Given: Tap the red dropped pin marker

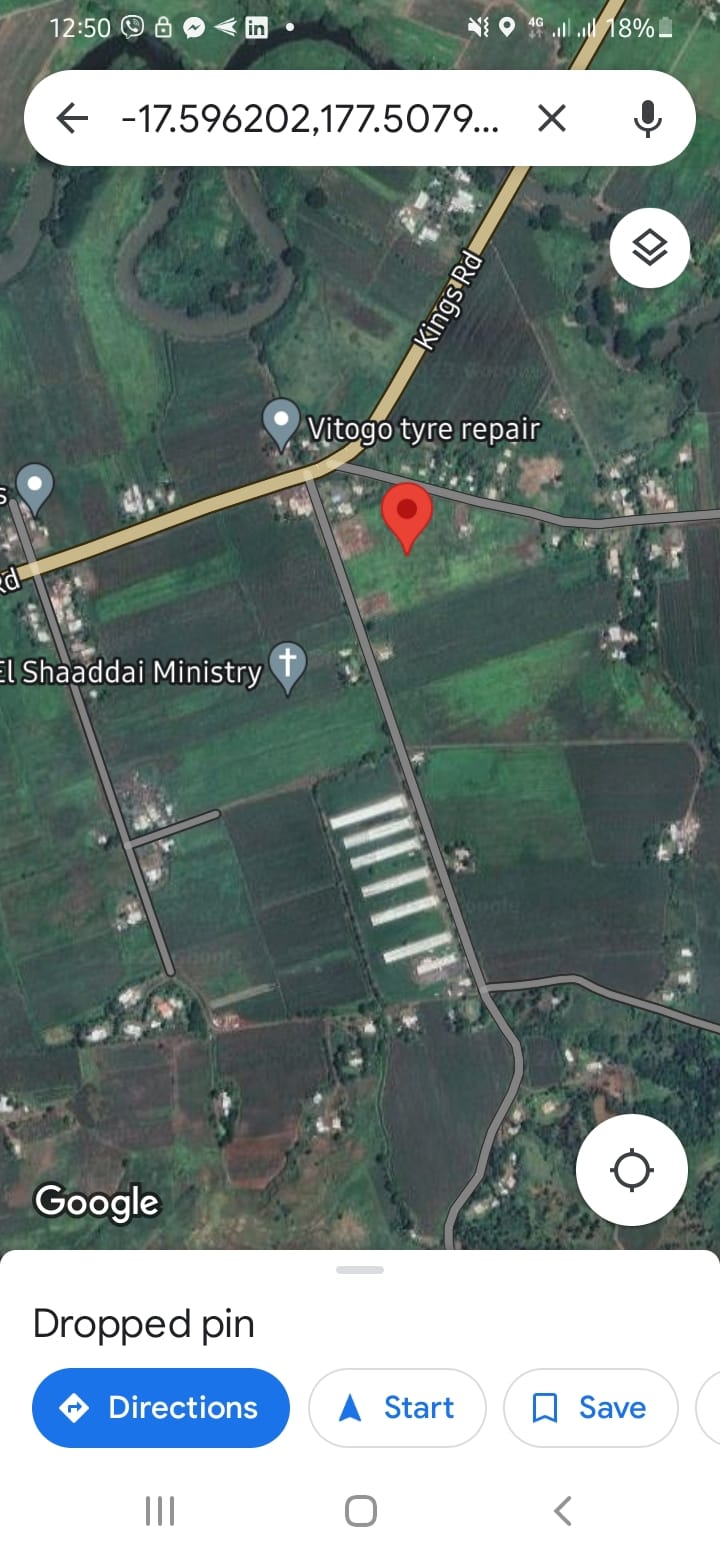Looking at the screenshot, I should 407,514.
